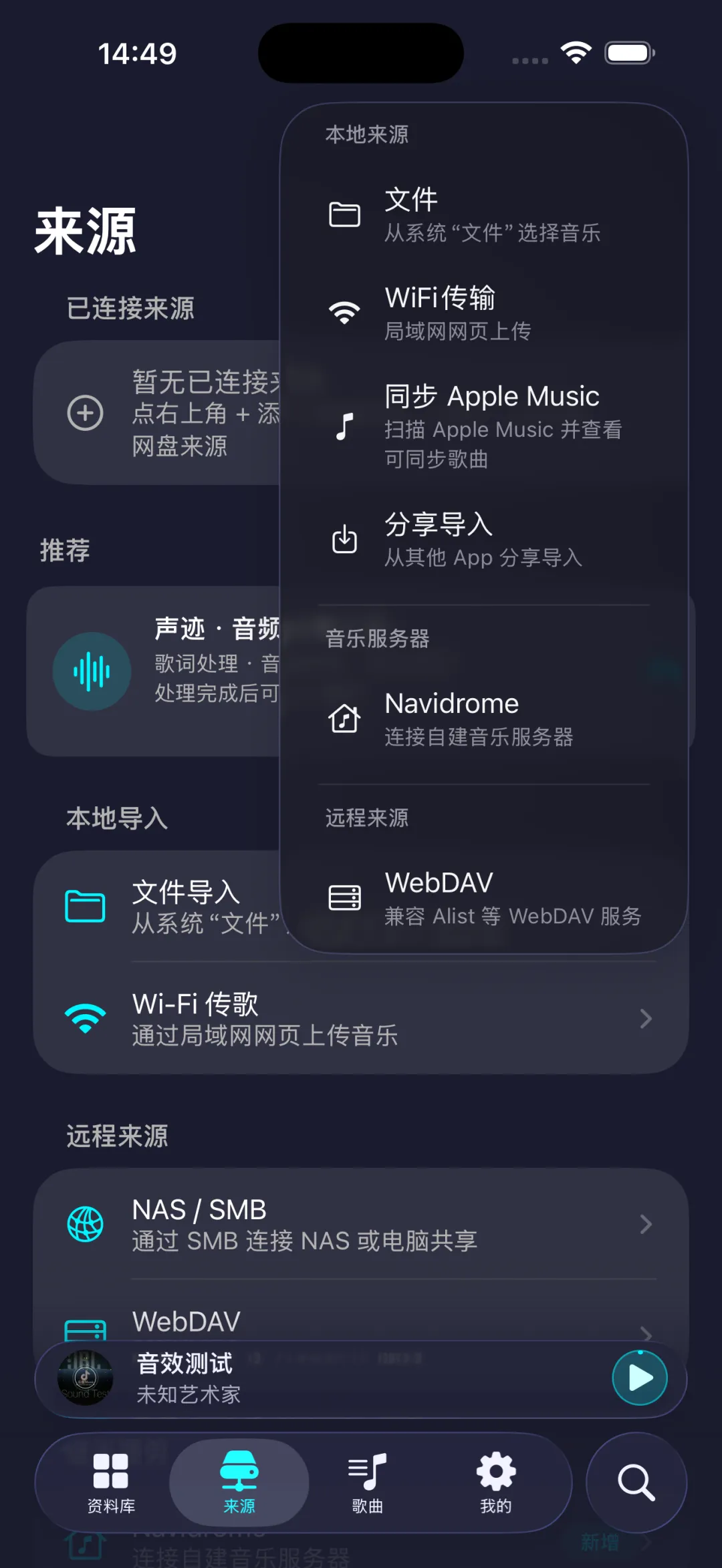Choose WiFi传输 from the popup menu
Image resolution: width=722 pixels, height=1568 pixels.
[484, 313]
